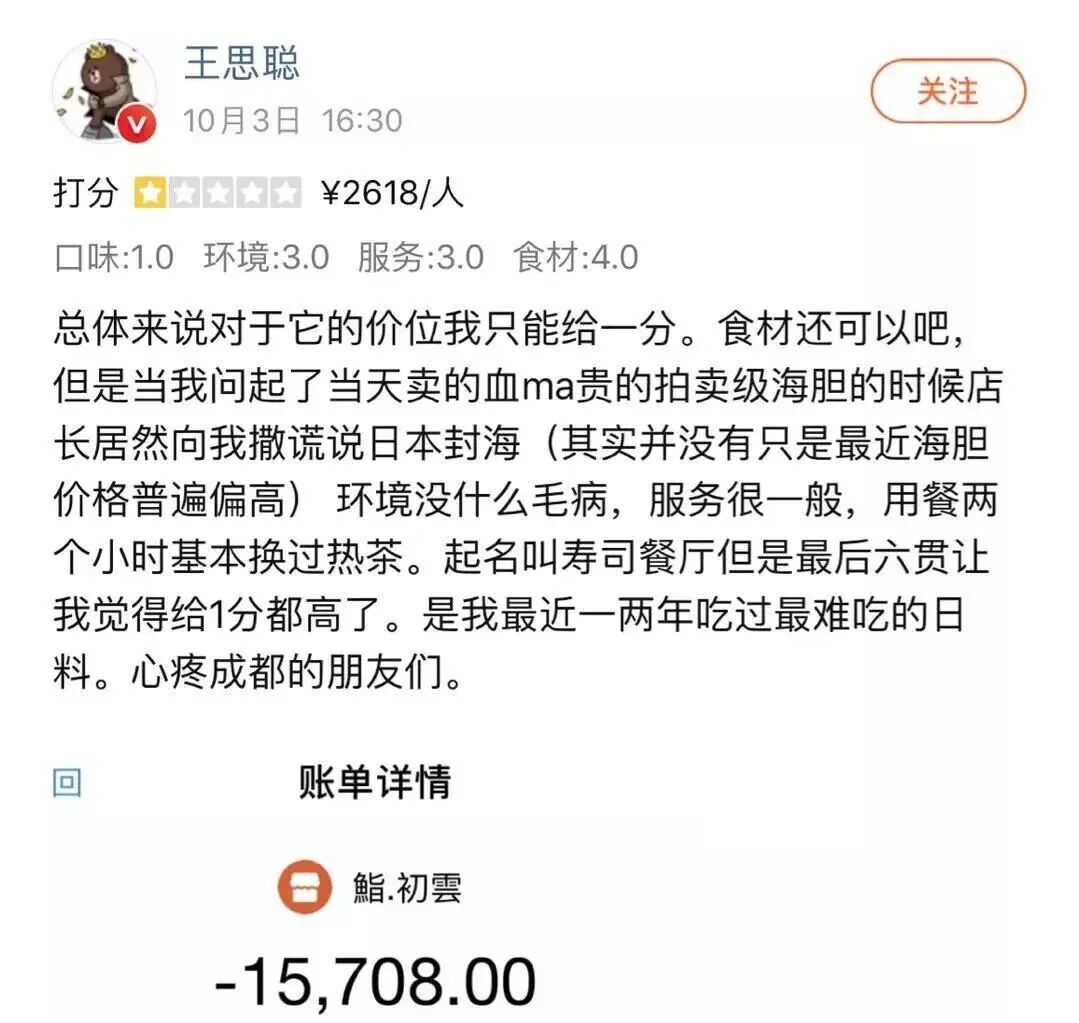
Task: Follow the reviewer 王思聪 with the 关注 button
Action: coord(947,92)
